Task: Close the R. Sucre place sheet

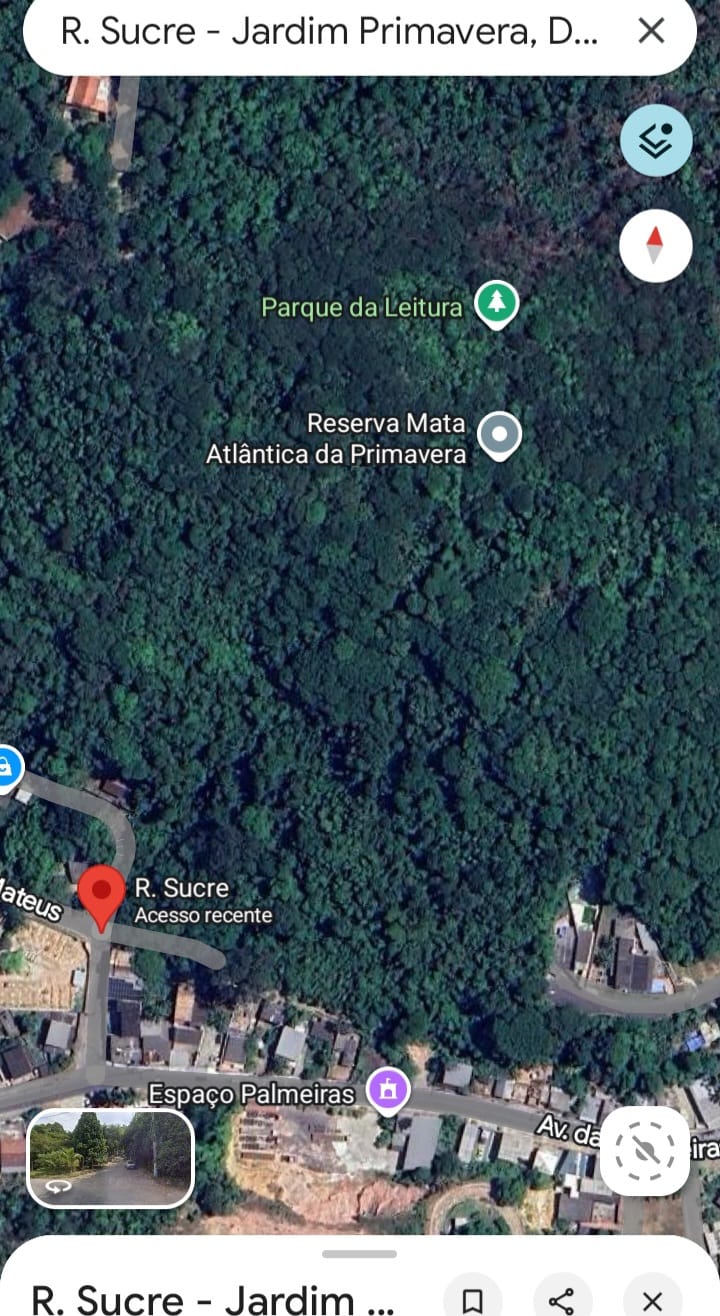Action: point(651,1300)
